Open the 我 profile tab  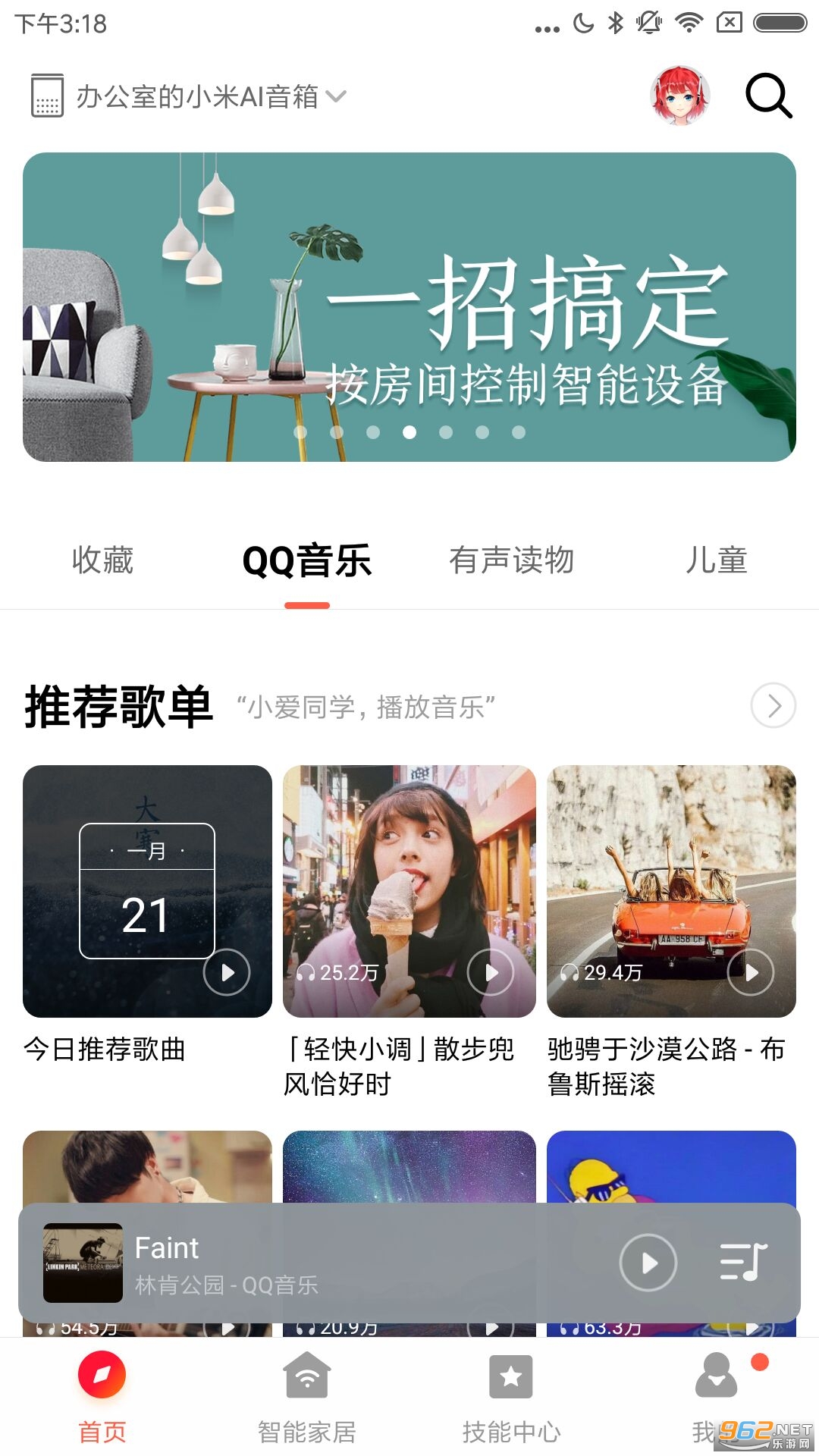point(713,1395)
